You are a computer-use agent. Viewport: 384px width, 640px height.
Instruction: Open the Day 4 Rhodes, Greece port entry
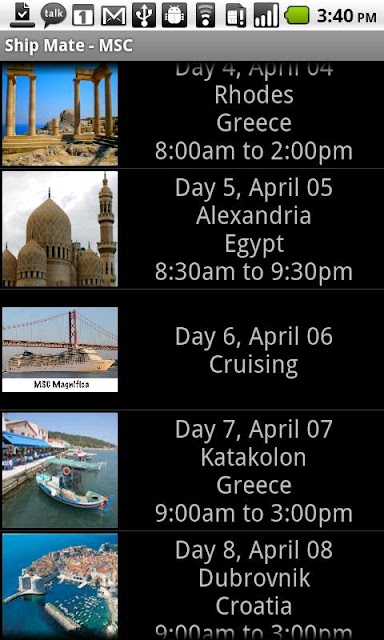(x=192, y=115)
